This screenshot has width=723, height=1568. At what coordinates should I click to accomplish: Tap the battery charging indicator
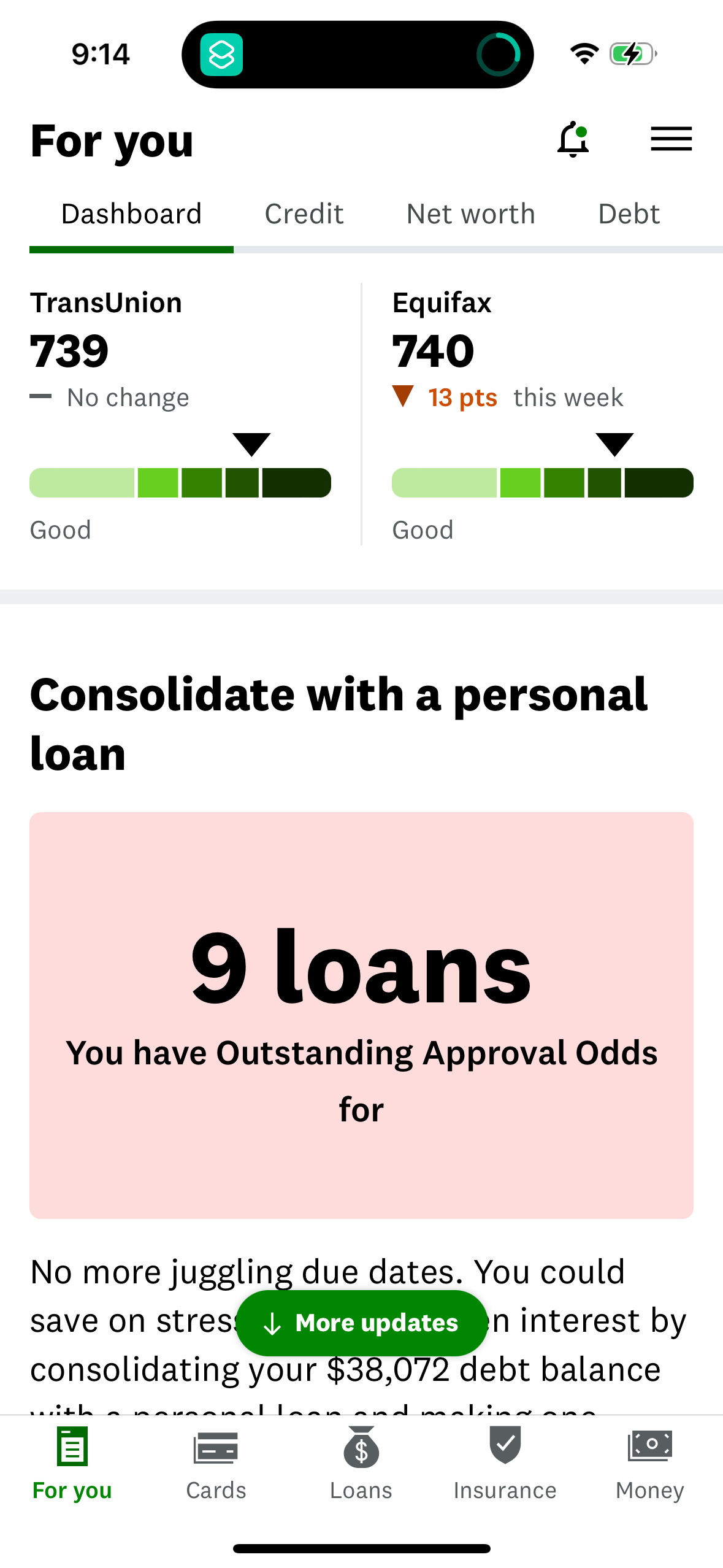pyautogui.click(x=630, y=54)
